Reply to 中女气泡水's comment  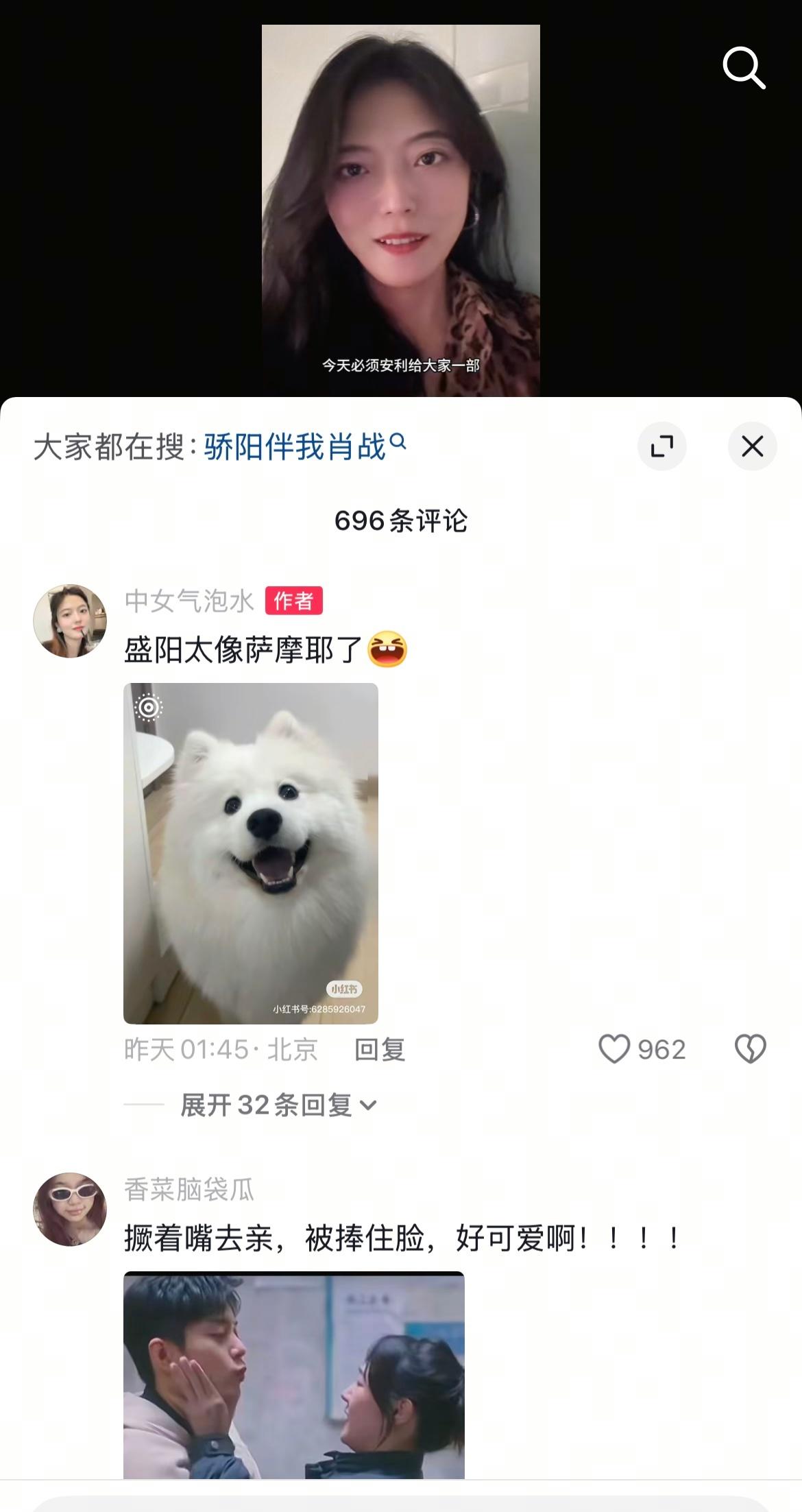[x=380, y=1049]
